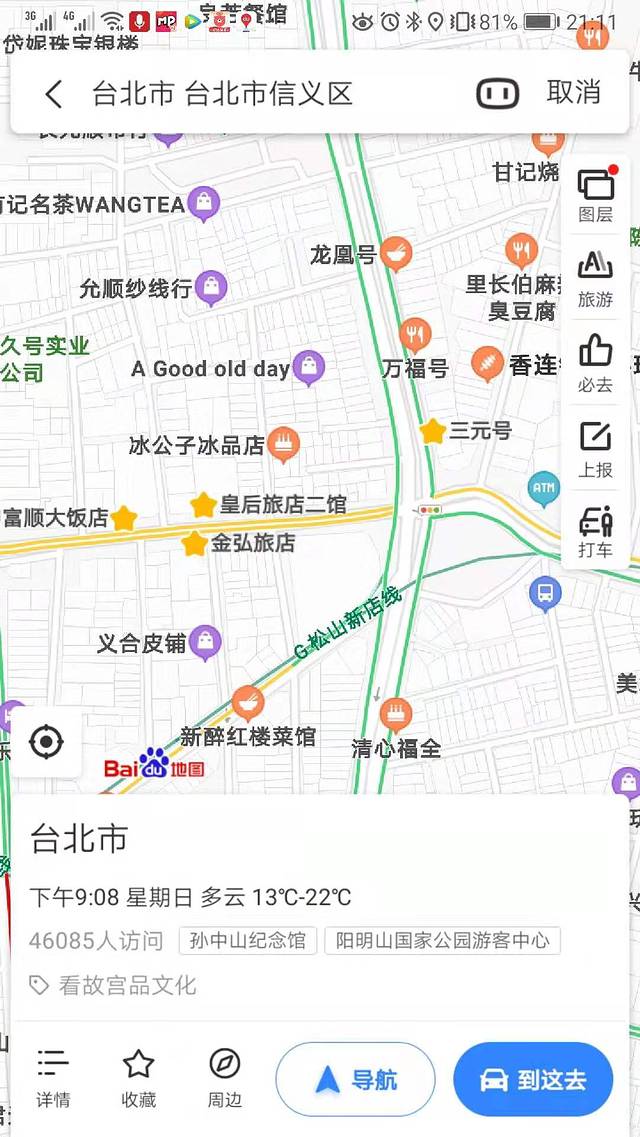The width and height of the screenshot is (640, 1137).
Task: Open the 图层 map layers panel
Action: [595, 195]
